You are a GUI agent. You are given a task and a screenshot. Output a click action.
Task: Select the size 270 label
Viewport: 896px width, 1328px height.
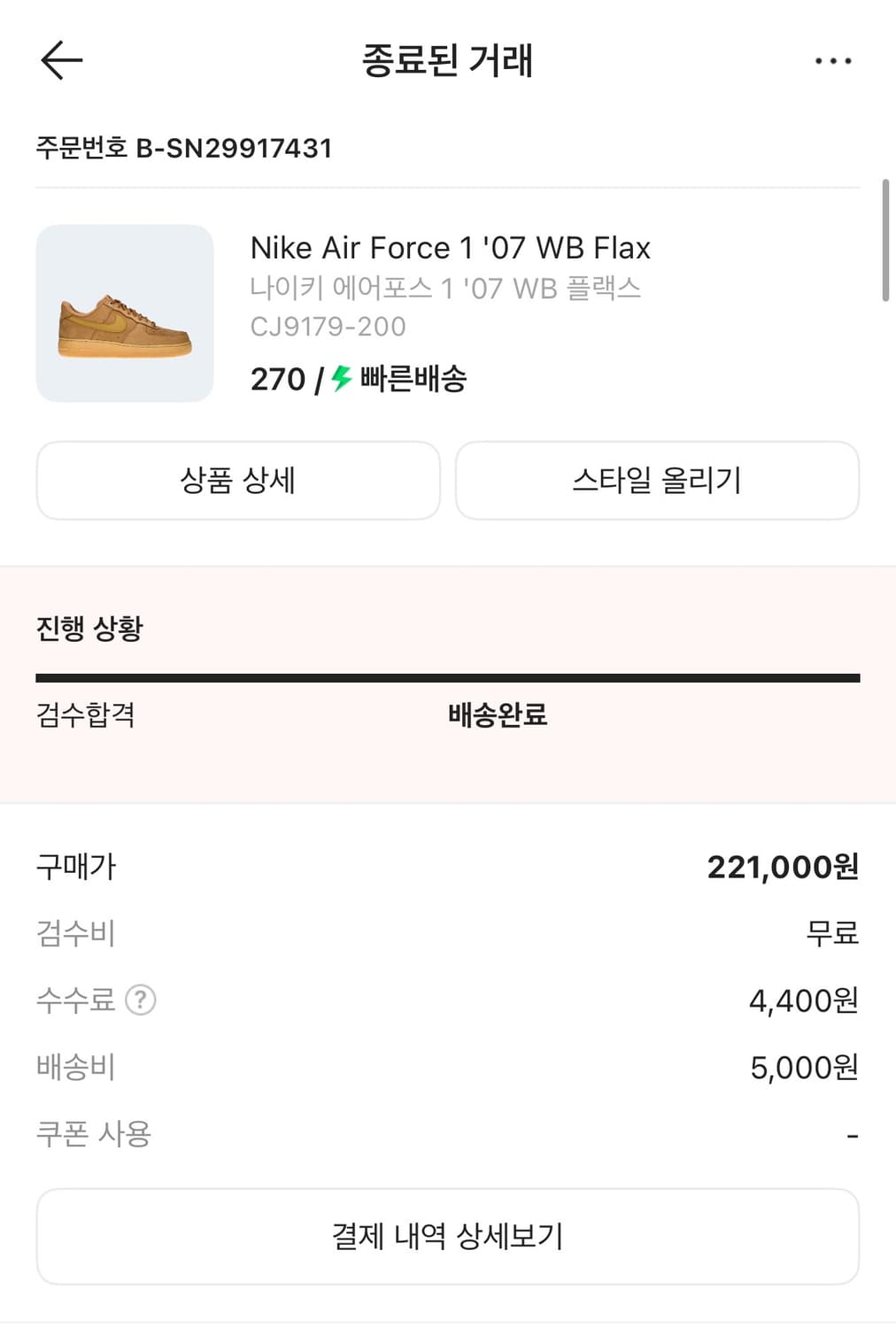pyautogui.click(x=278, y=379)
